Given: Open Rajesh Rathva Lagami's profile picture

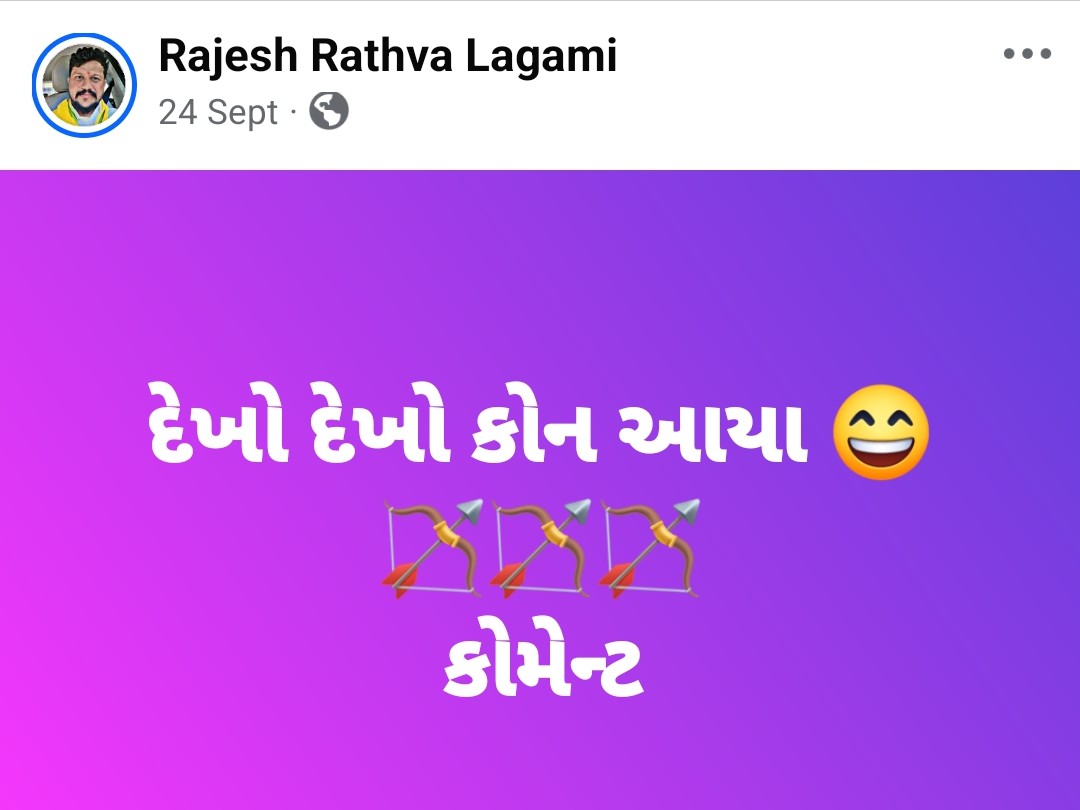Looking at the screenshot, I should point(85,85).
